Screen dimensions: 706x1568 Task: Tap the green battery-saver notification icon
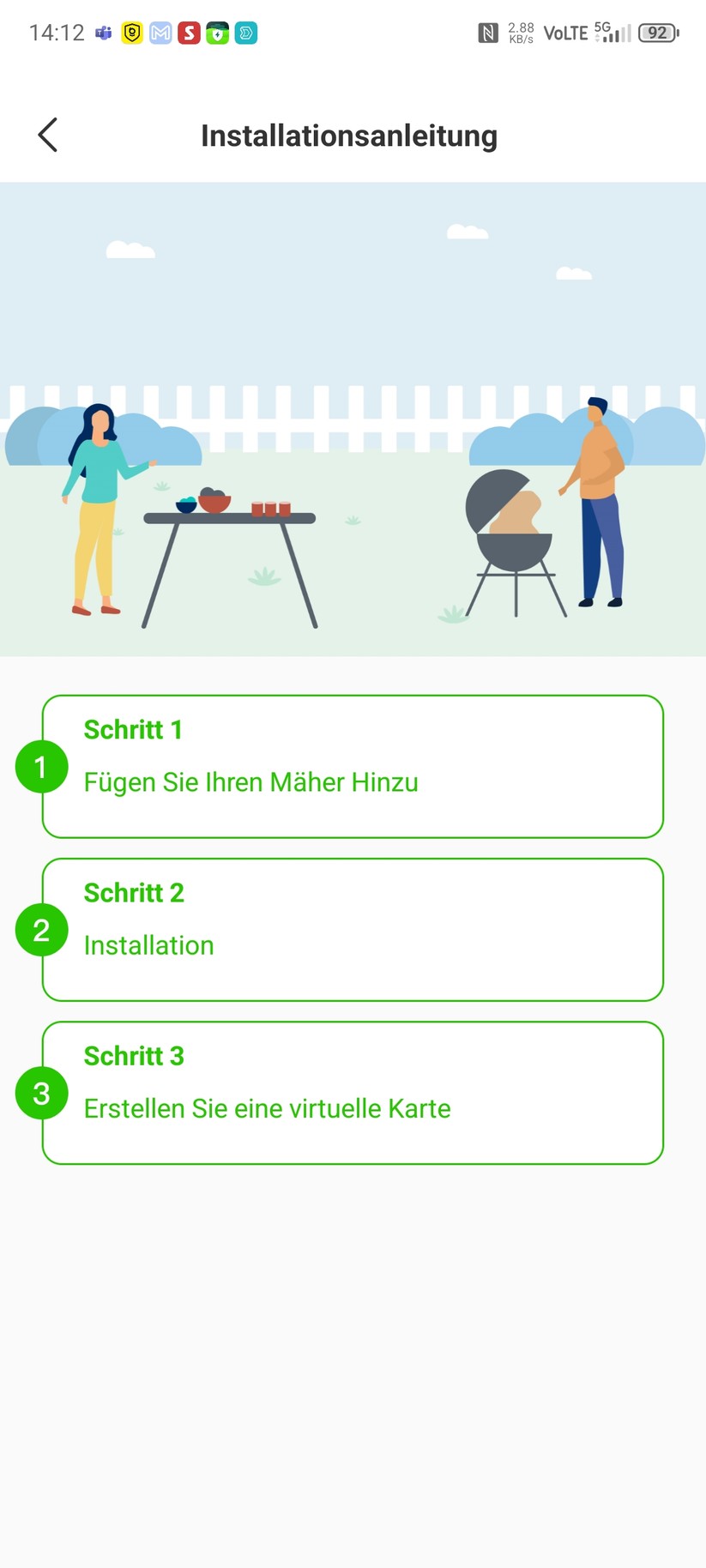[x=216, y=33]
